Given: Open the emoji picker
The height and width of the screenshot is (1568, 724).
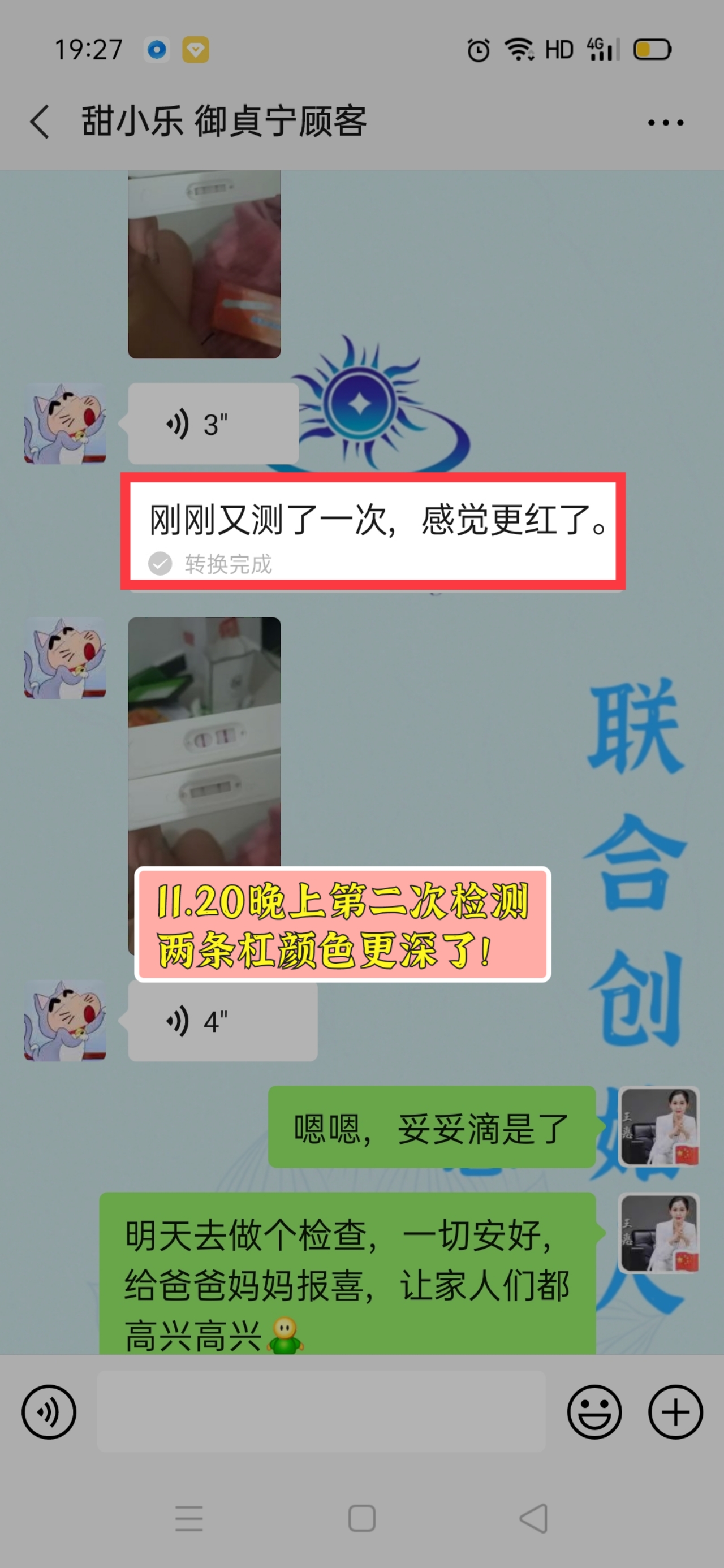Looking at the screenshot, I should 594,1411.
